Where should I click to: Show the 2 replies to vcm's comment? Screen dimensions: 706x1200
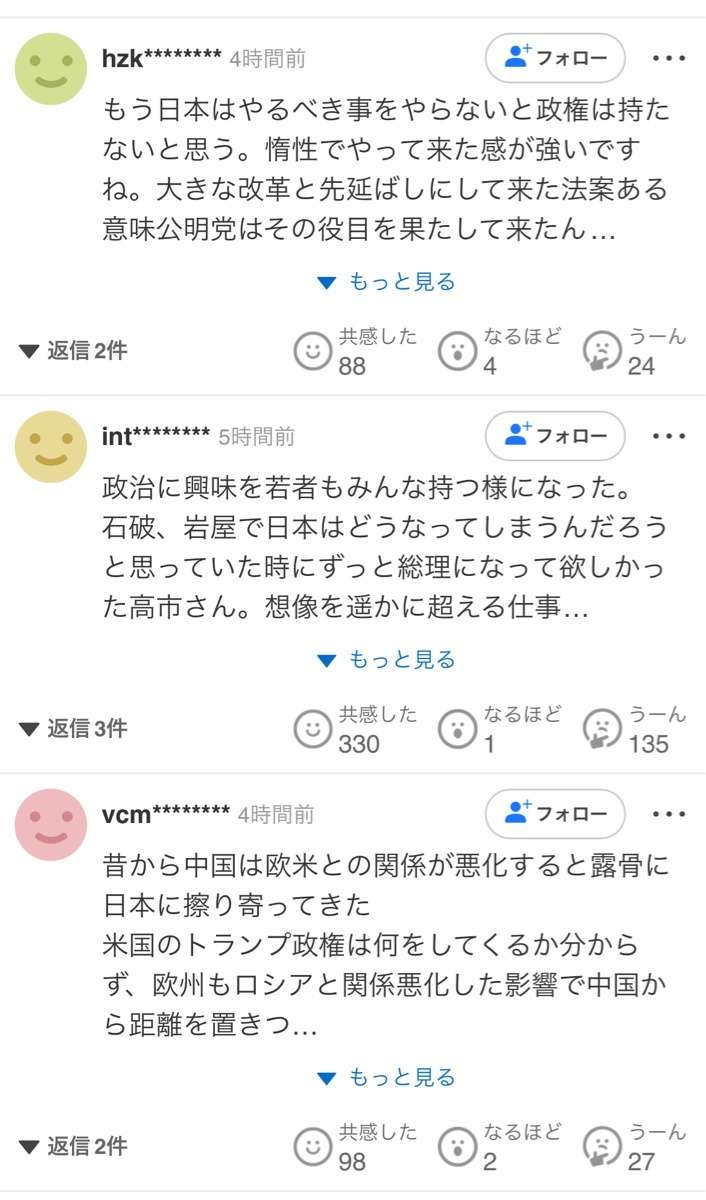(74, 1146)
